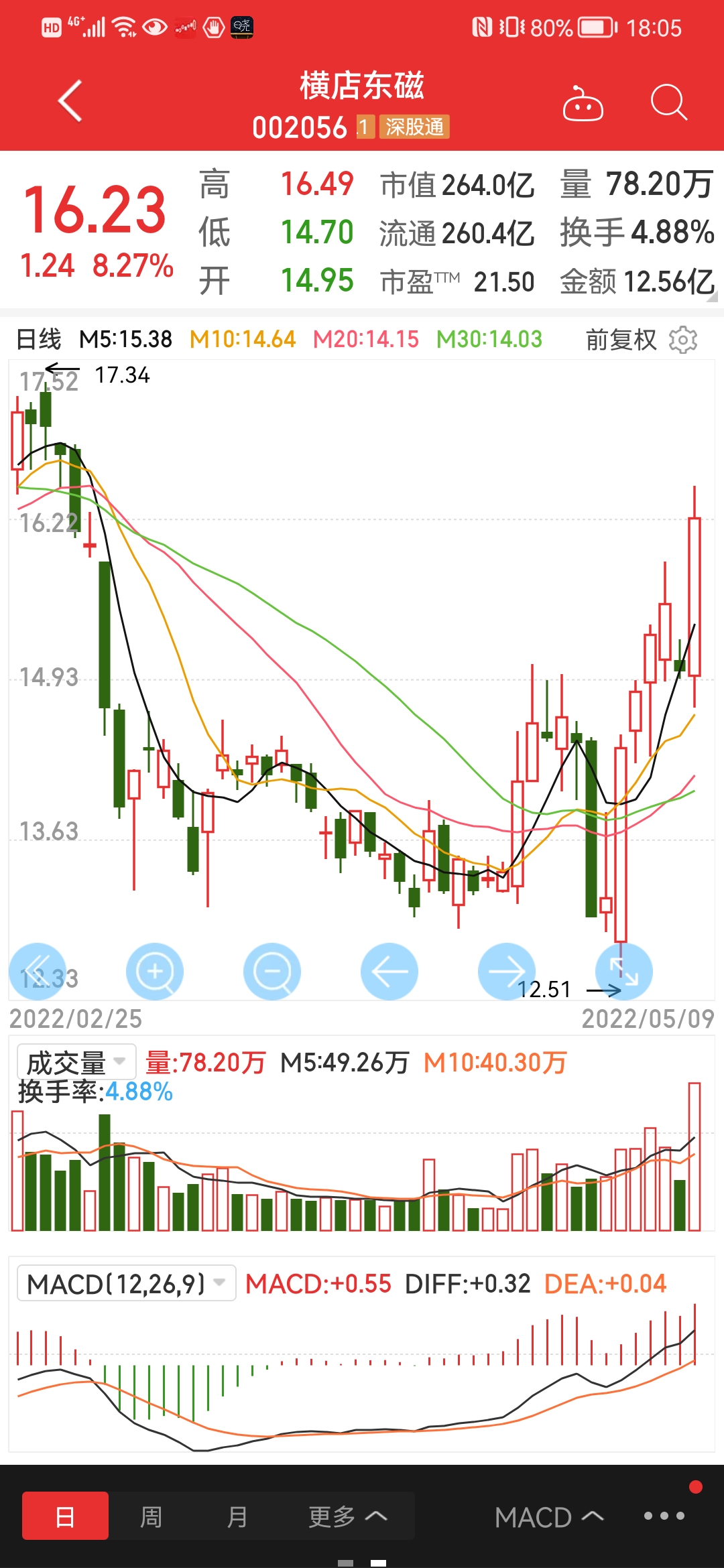Viewport: 724px width, 1568px height.
Task: Jump to earliest data with double-arrow button
Action: point(38,972)
